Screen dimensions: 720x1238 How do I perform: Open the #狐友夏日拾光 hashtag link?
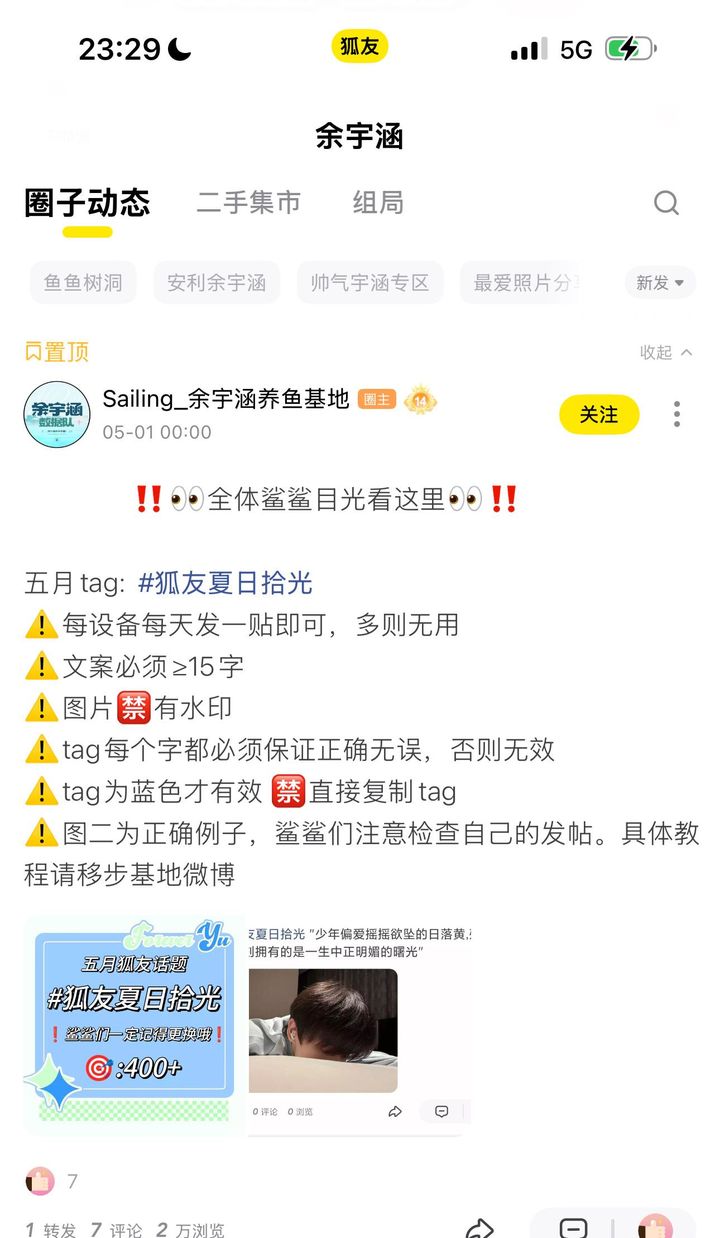pos(225,583)
